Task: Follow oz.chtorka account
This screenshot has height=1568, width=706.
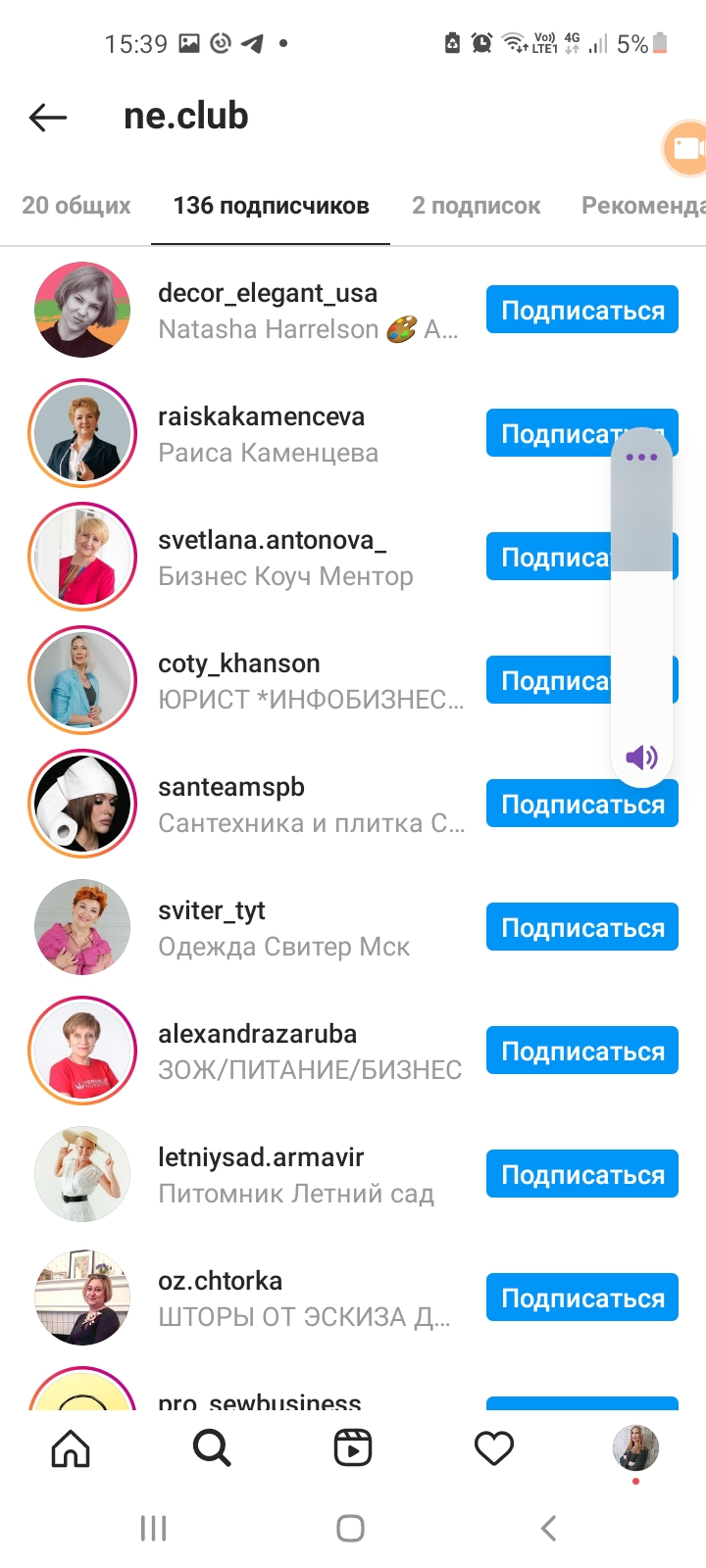Action: coord(582,1298)
